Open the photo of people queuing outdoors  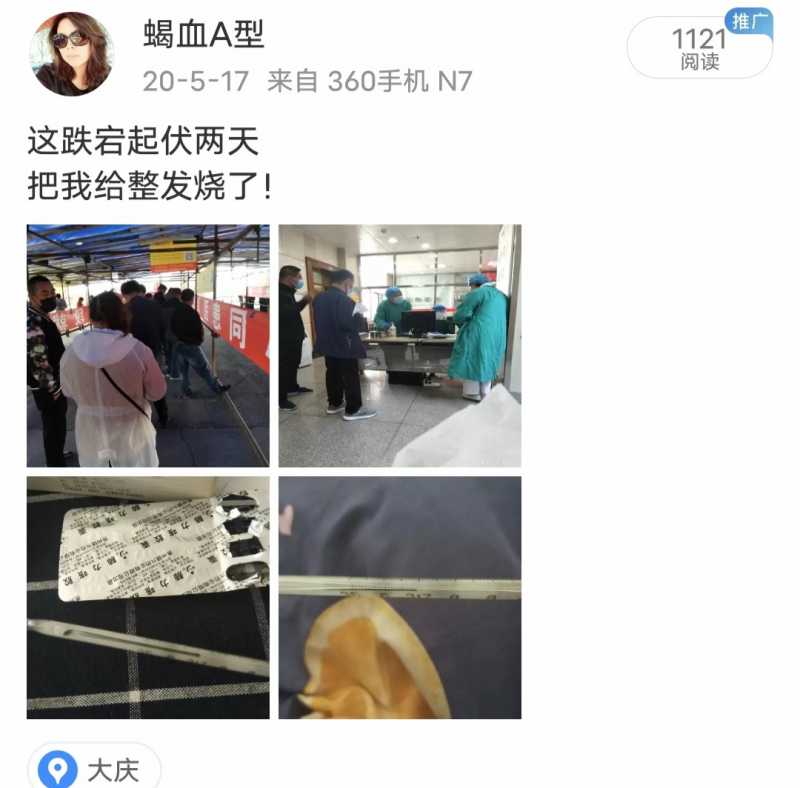click(147, 345)
